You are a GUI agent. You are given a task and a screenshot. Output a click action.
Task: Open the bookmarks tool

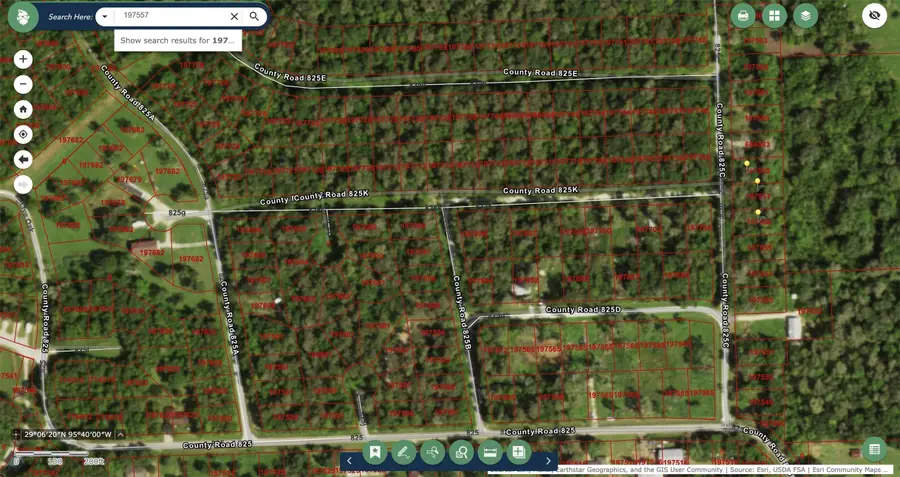375,453
